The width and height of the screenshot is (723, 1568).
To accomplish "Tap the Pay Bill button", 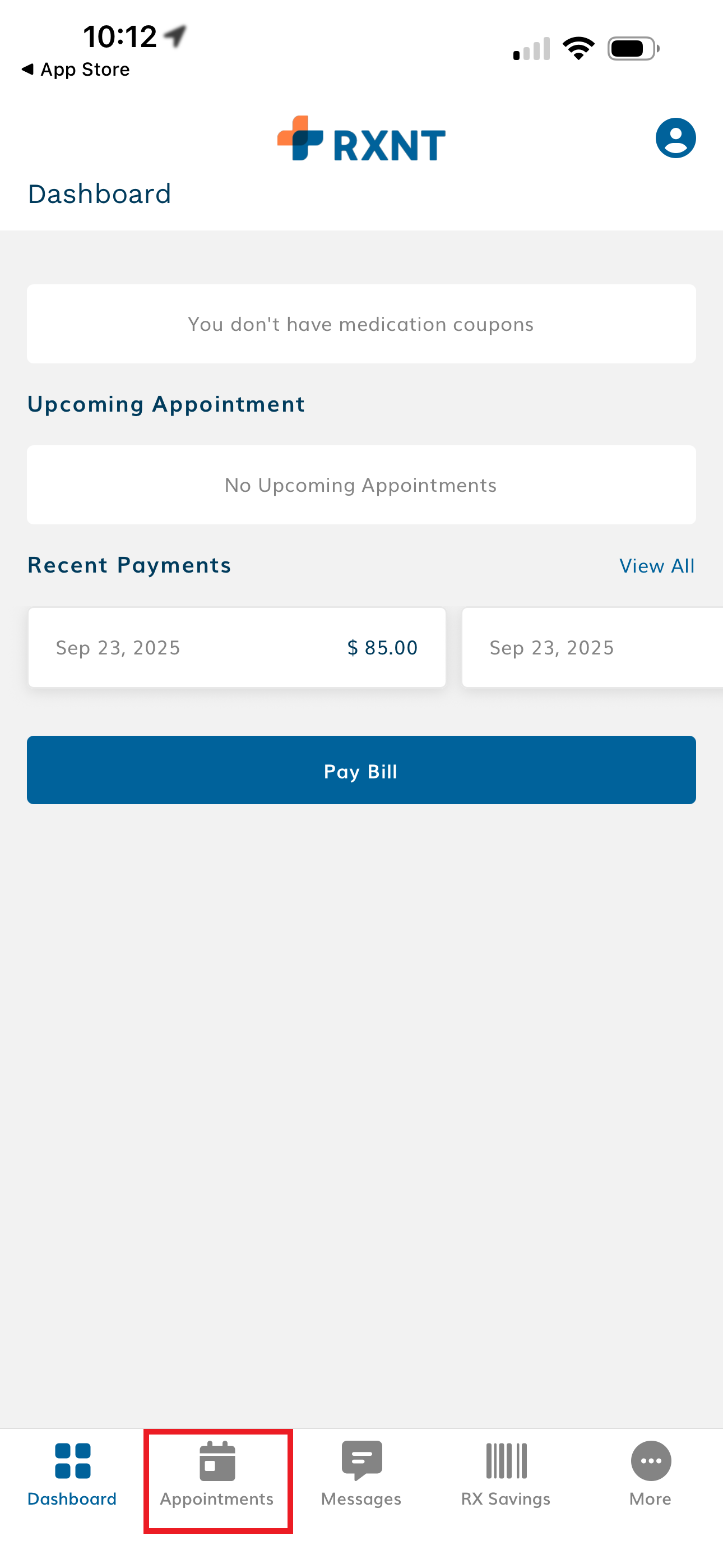I will tap(361, 770).
